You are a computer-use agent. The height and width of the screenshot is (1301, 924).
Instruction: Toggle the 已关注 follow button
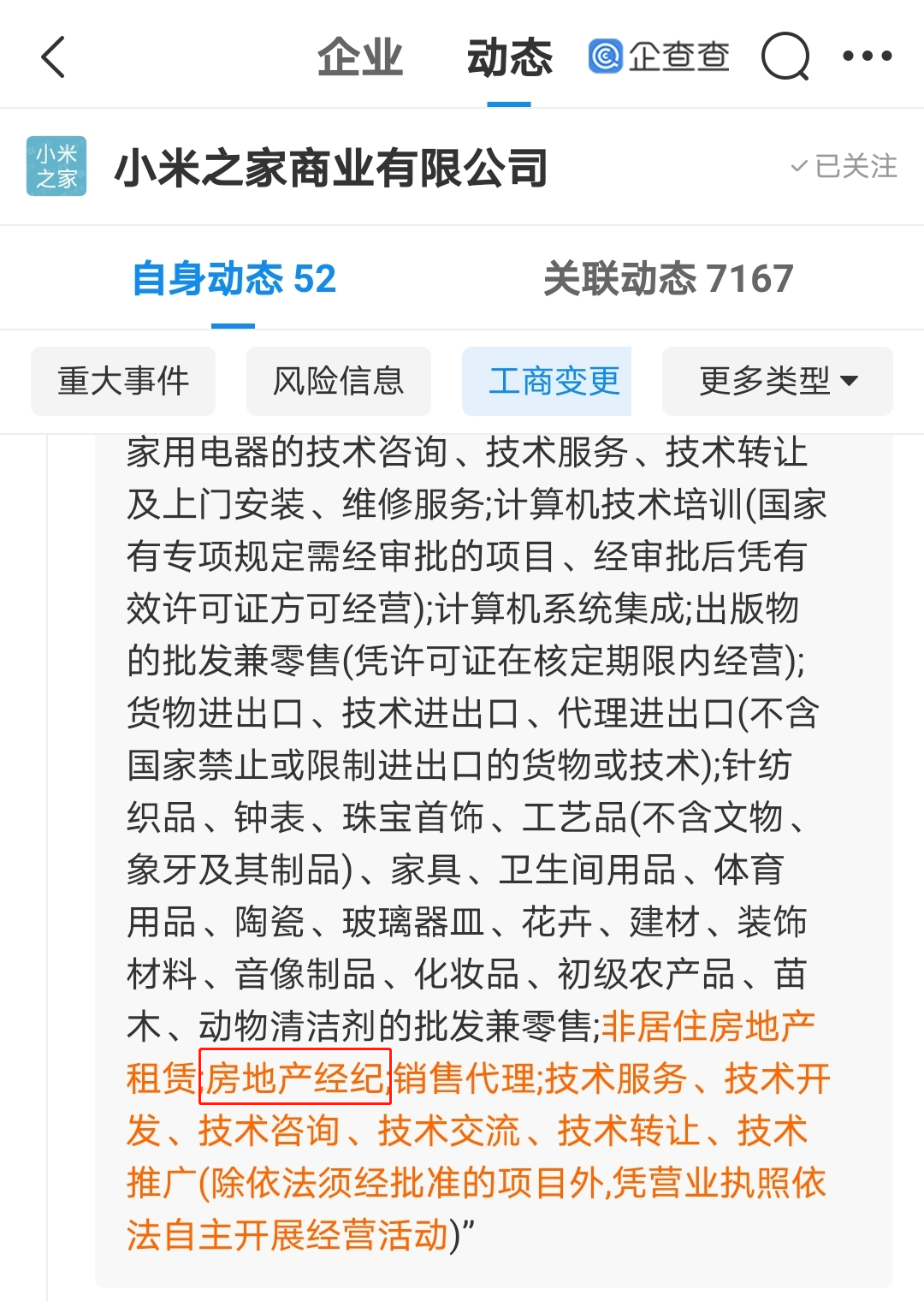(844, 166)
